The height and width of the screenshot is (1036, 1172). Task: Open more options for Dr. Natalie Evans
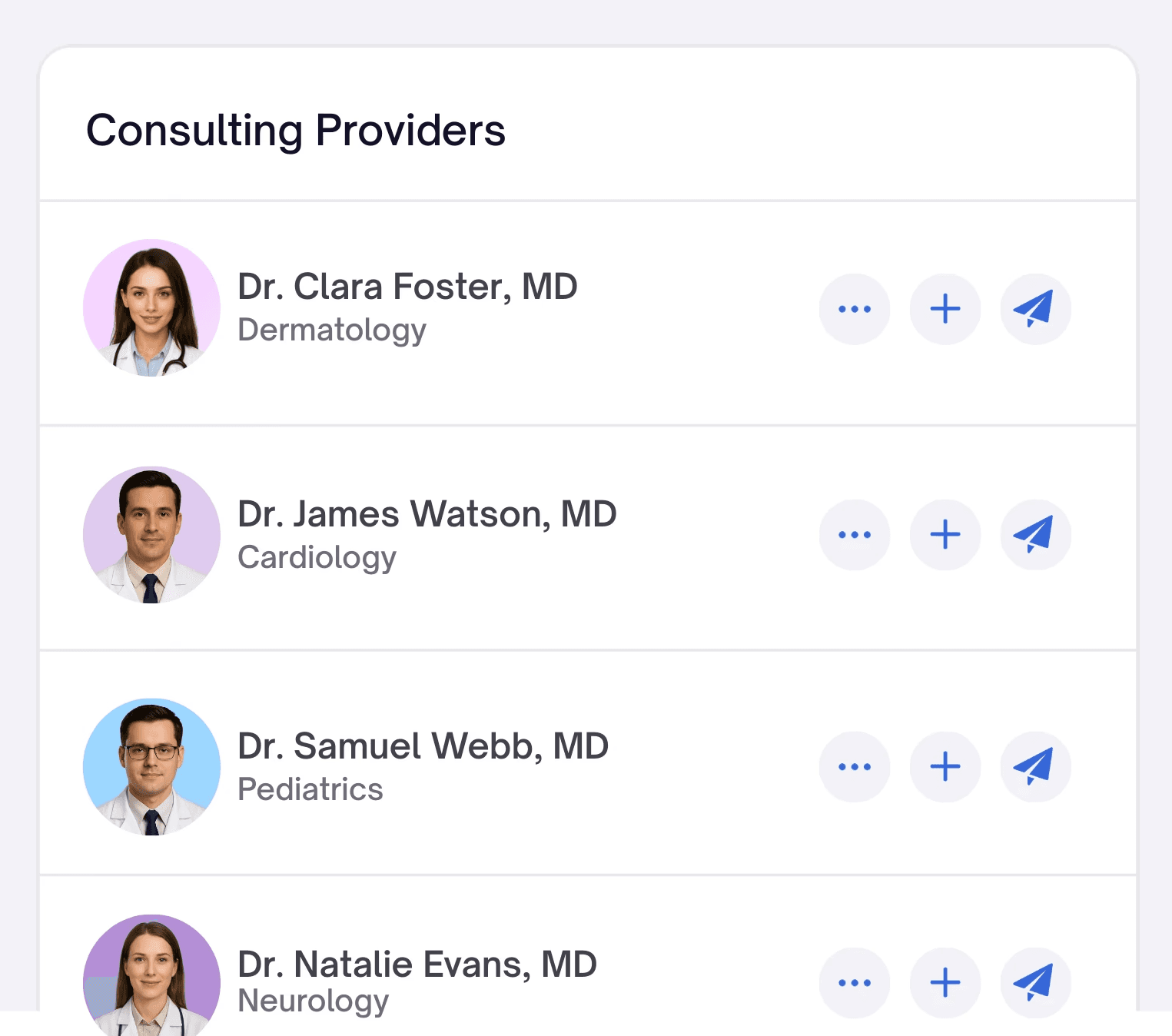point(854,982)
